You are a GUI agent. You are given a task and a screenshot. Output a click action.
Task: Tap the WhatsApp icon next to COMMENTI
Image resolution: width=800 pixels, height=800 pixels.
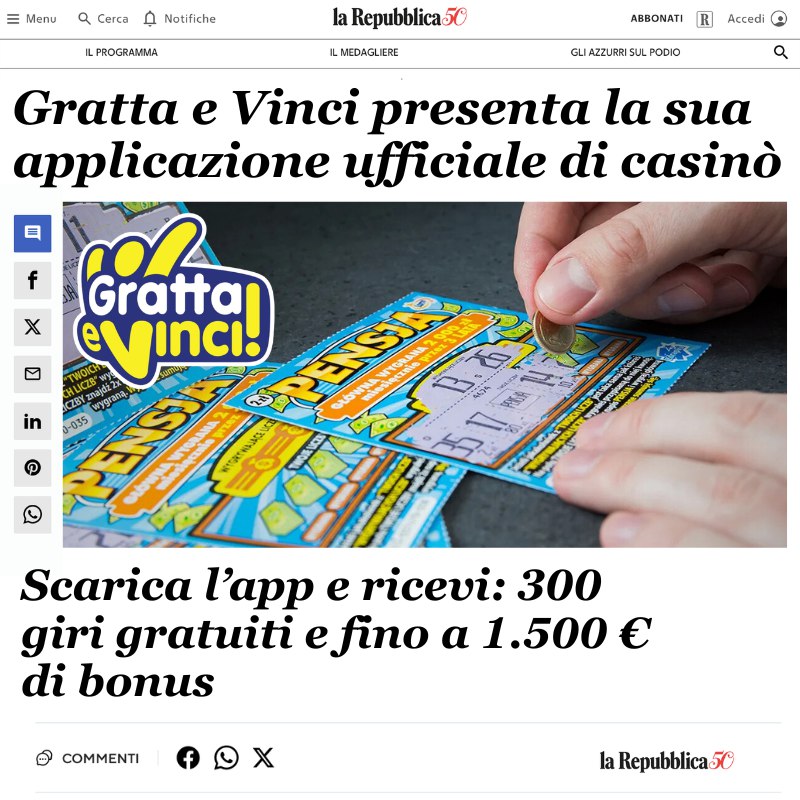point(227,757)
